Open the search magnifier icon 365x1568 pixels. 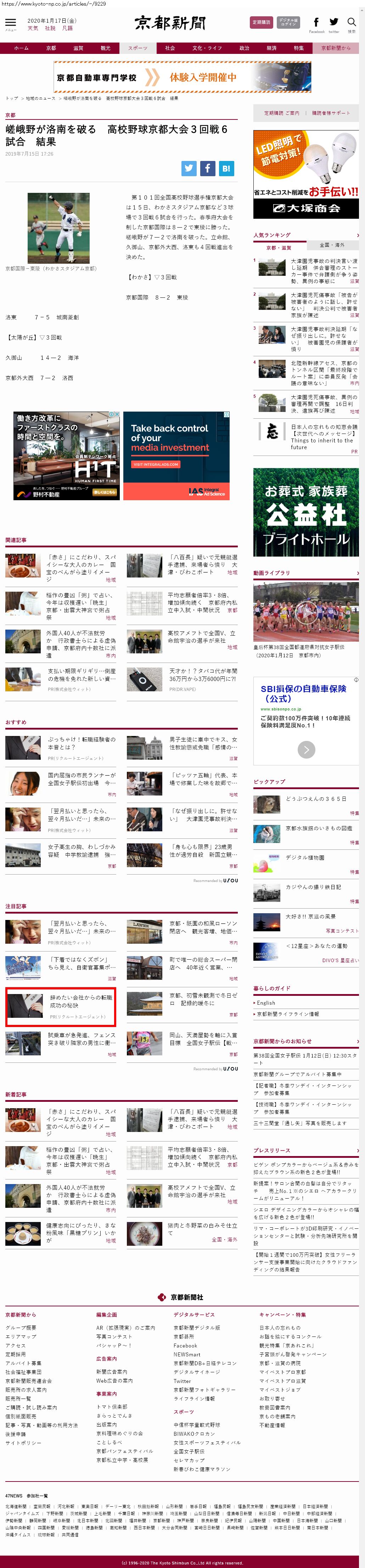352,23
